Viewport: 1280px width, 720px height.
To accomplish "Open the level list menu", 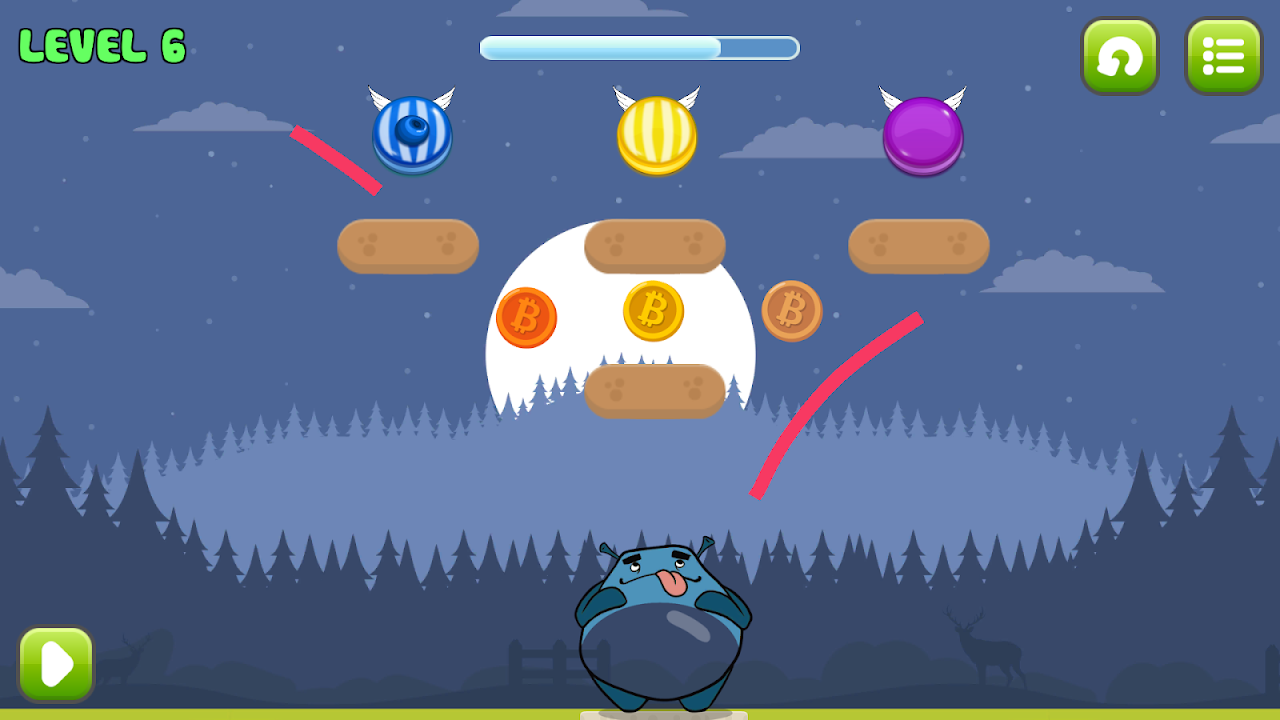I will click(1223, 56).
